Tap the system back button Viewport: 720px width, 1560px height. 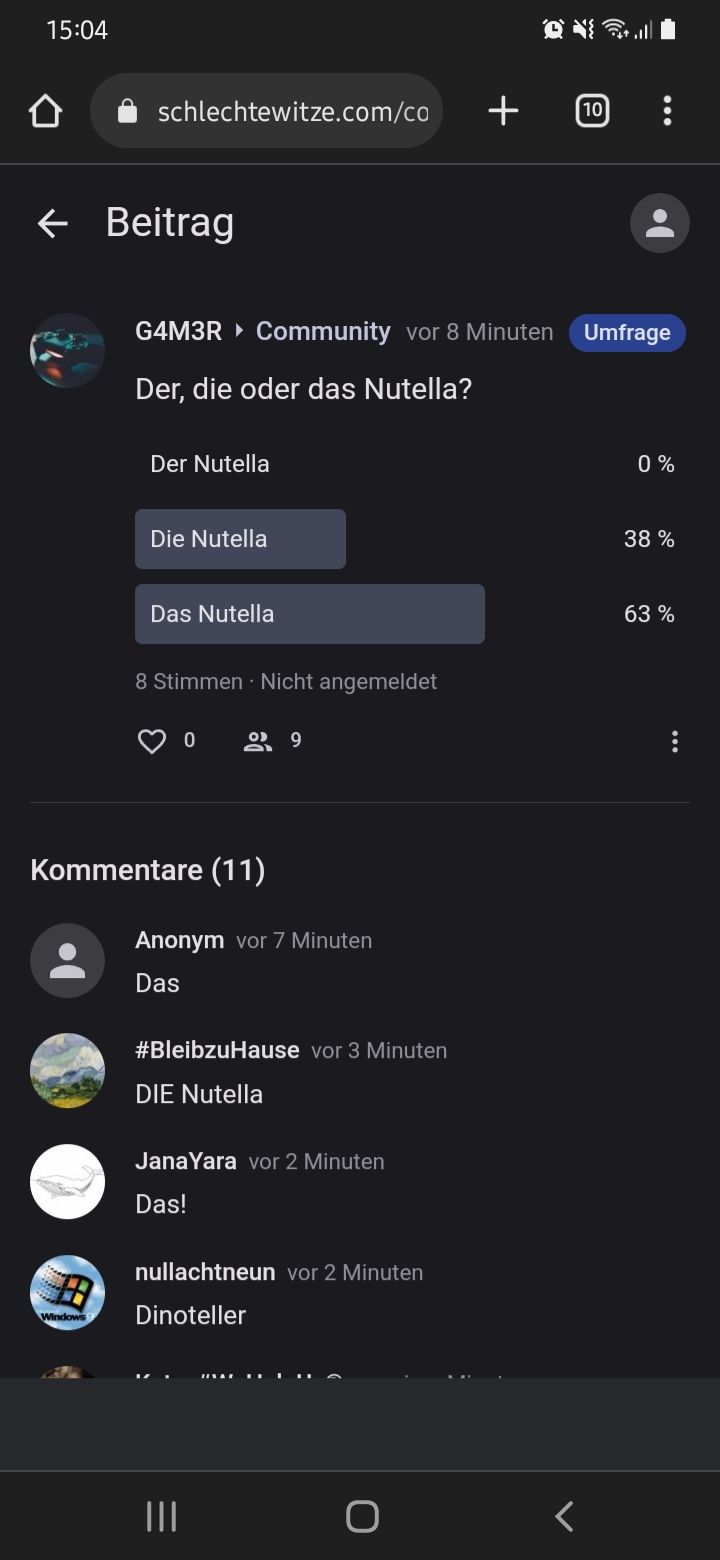[x=564, y=1516]
